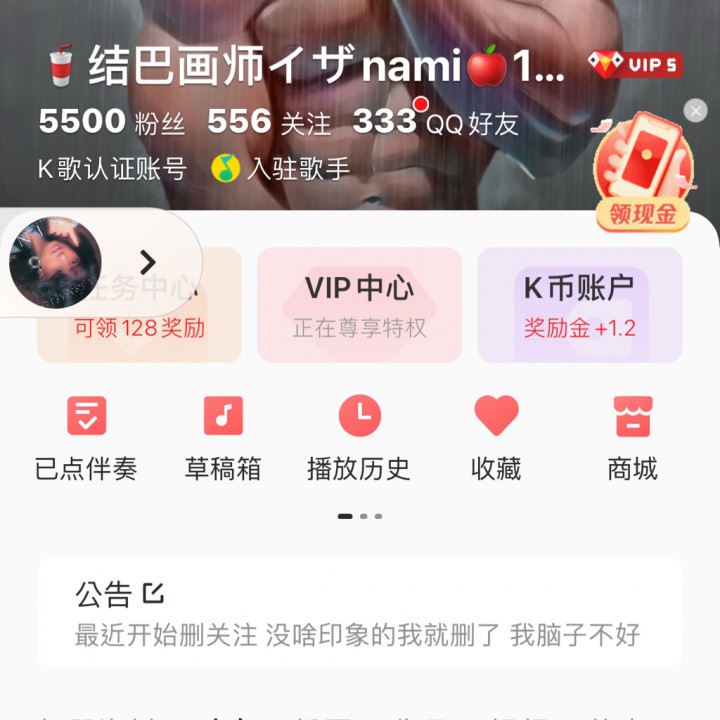Edit the 公告 announcement
720x720 pixels.
(153, 593)
